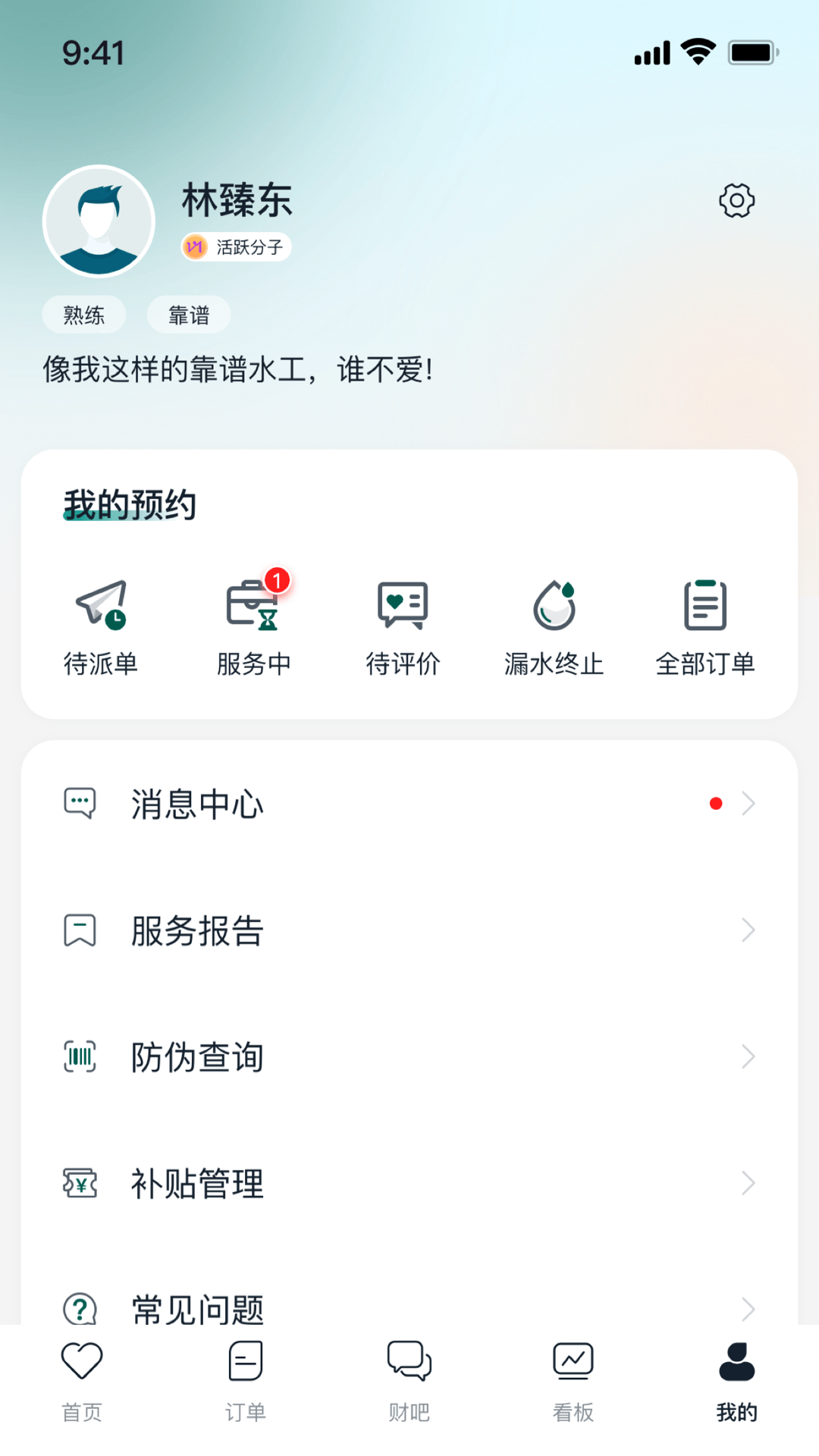Open the 消息中心 row via its chevron
This screenshot has width=819, height=1456.
tap(749, 804)
